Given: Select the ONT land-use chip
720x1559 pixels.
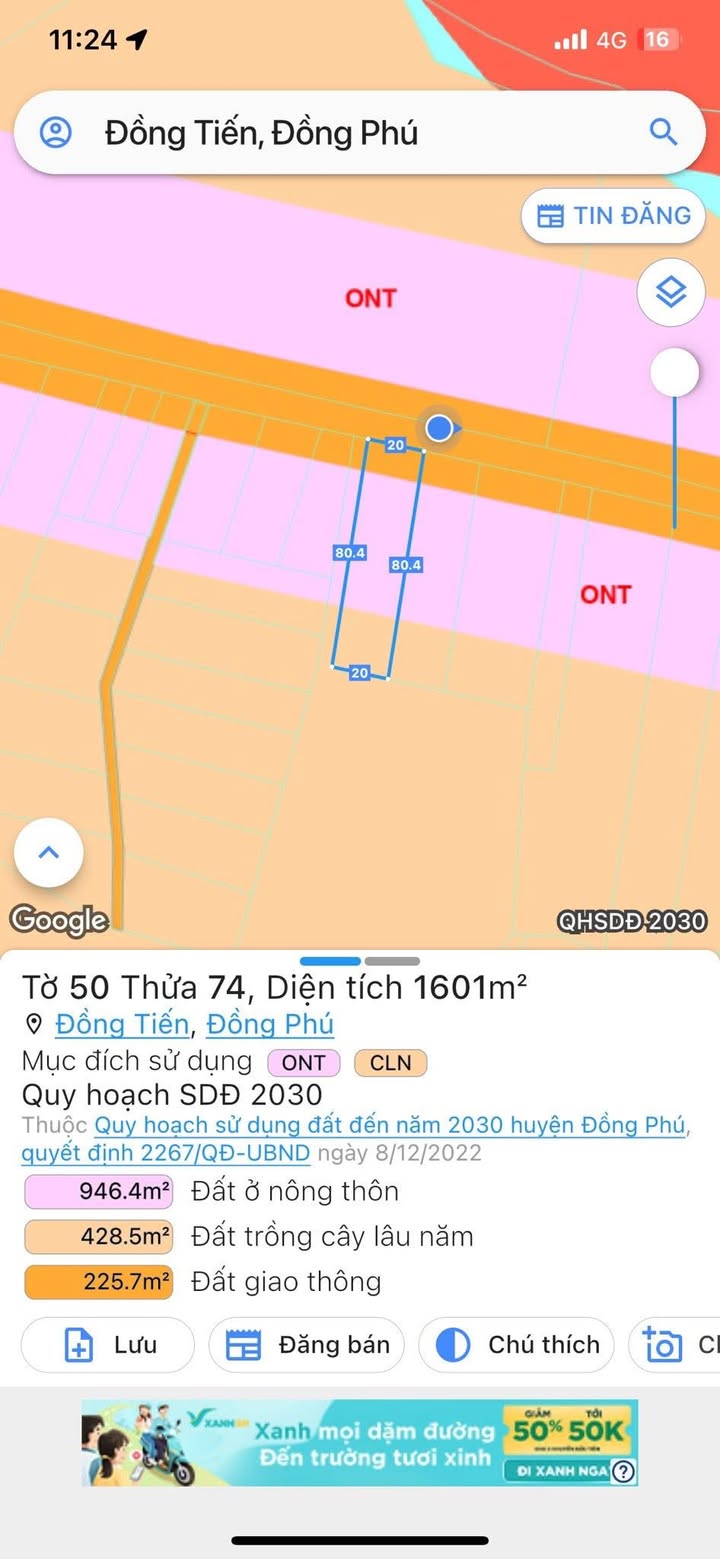Looking at the screenshot, I should (303, 1063).
